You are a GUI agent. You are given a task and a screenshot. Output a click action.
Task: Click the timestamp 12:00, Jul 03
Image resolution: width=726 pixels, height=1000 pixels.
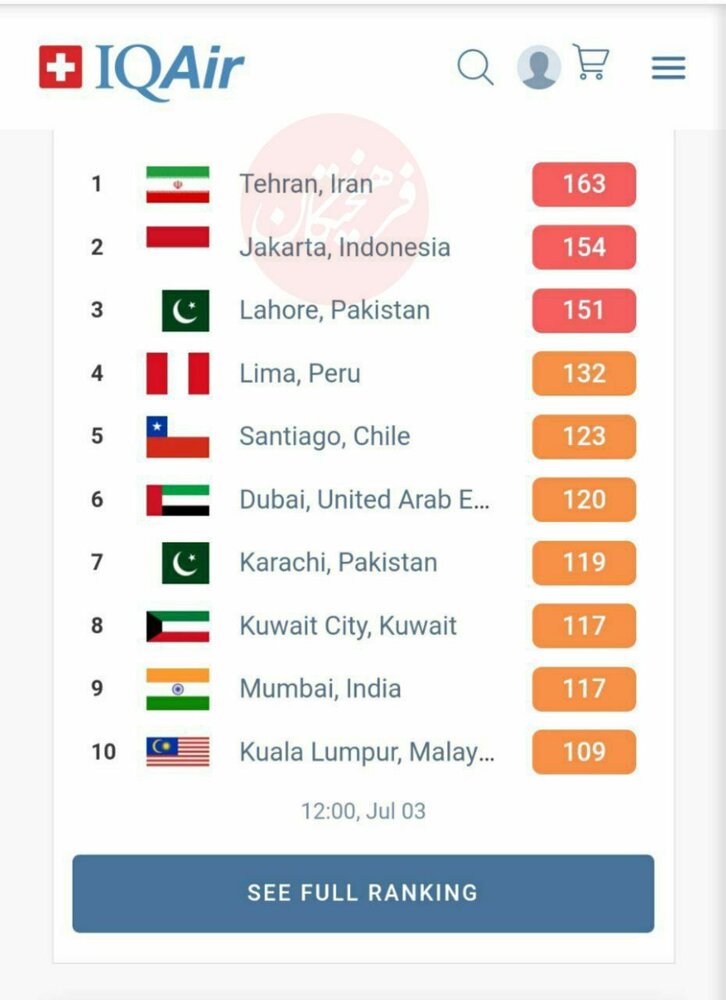click(363, 811)
